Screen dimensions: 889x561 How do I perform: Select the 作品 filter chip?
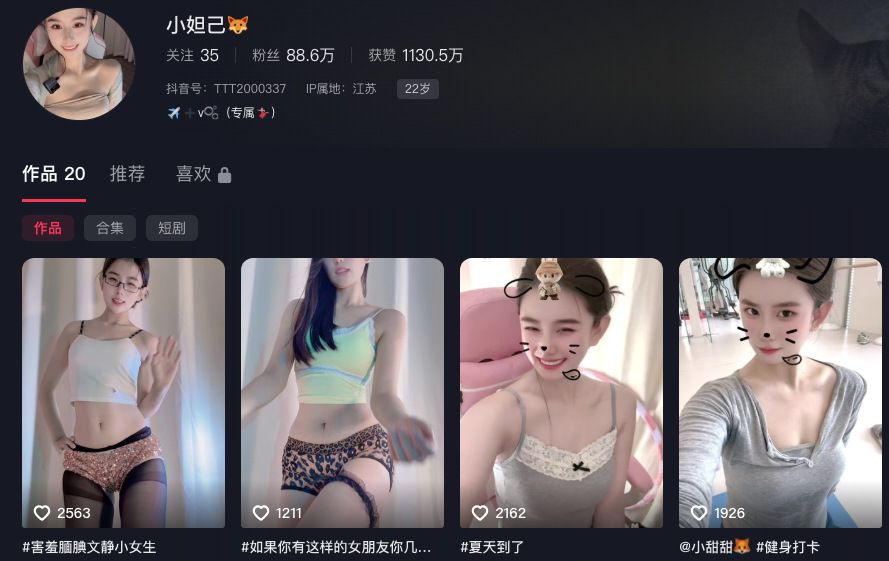48,228
